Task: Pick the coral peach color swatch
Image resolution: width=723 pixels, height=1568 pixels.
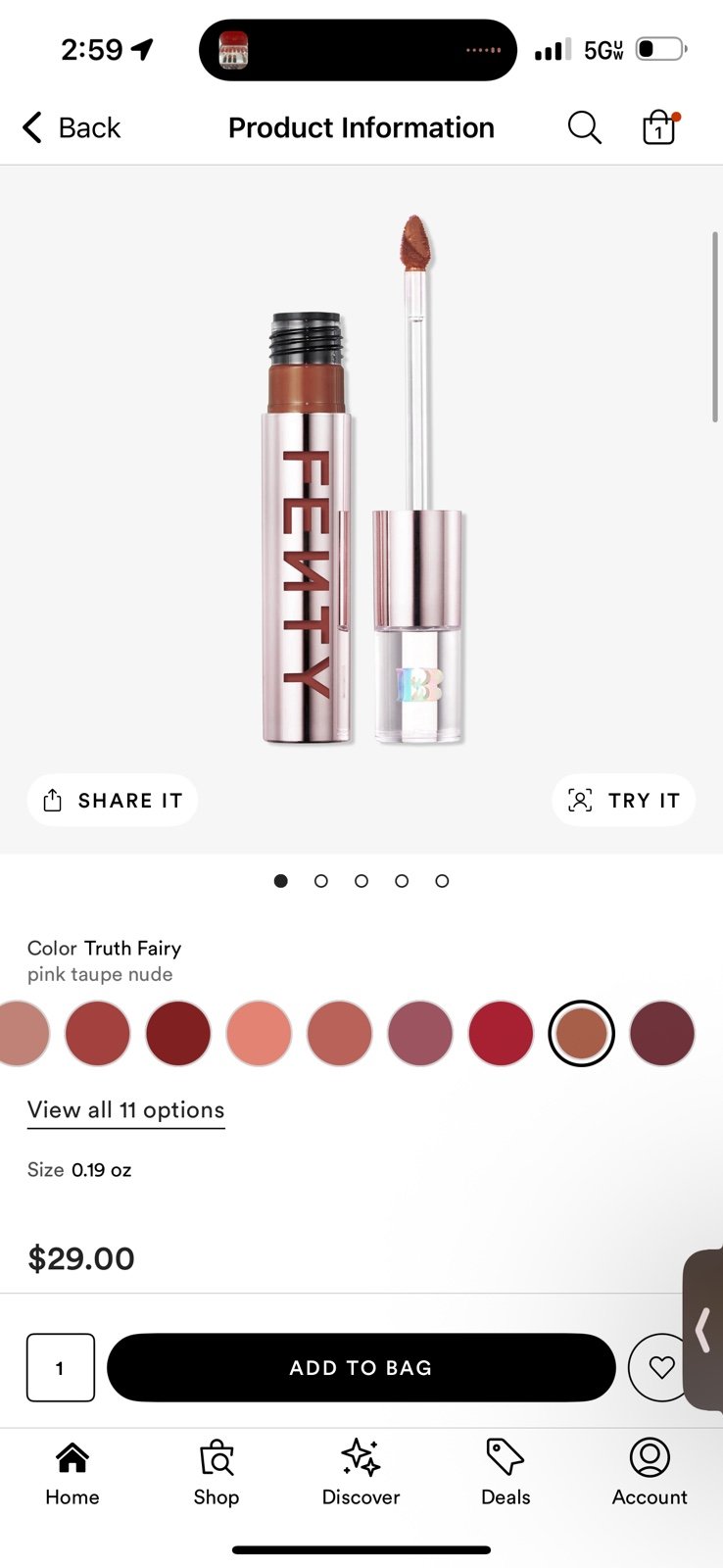Action: tap(259, 1033)
